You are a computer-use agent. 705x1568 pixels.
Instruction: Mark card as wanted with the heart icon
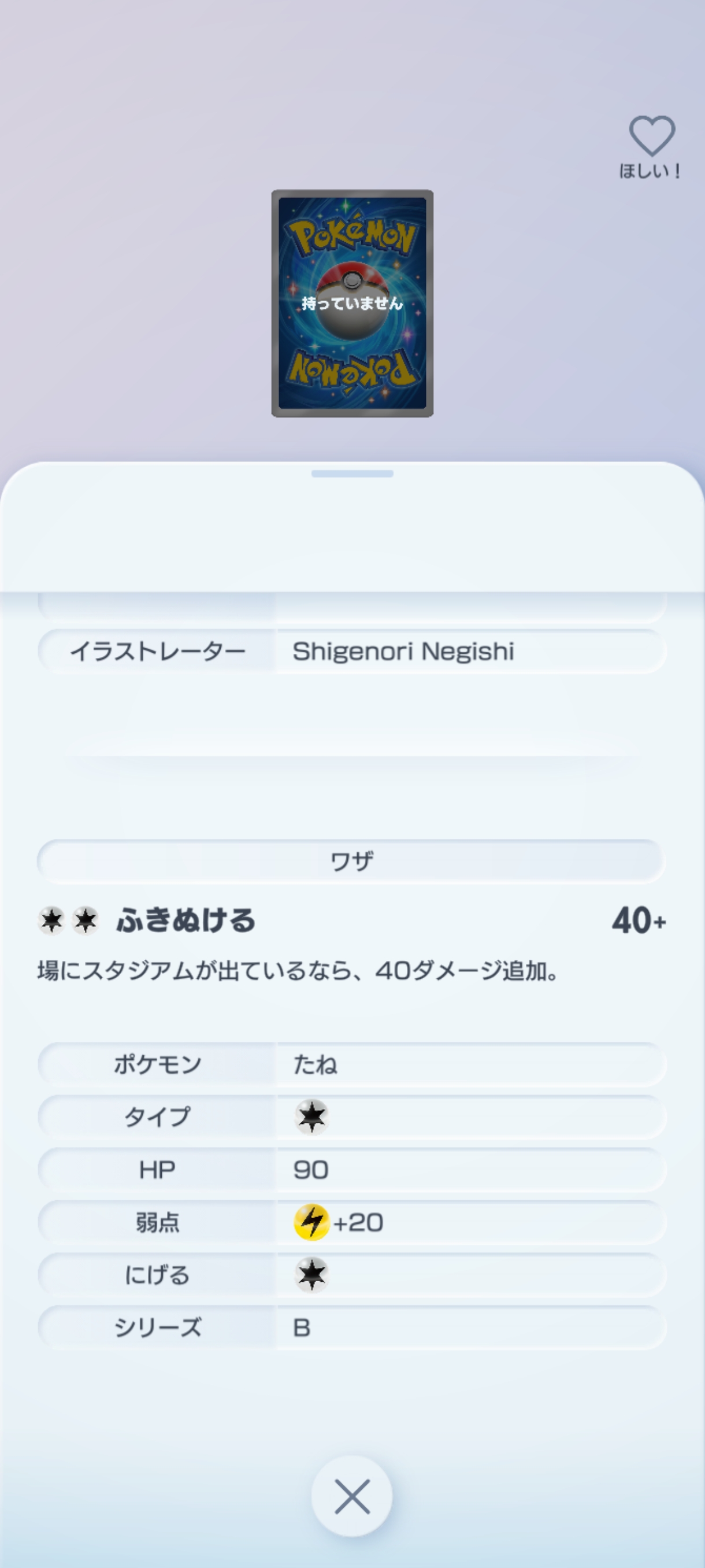[x=651, y=136]
